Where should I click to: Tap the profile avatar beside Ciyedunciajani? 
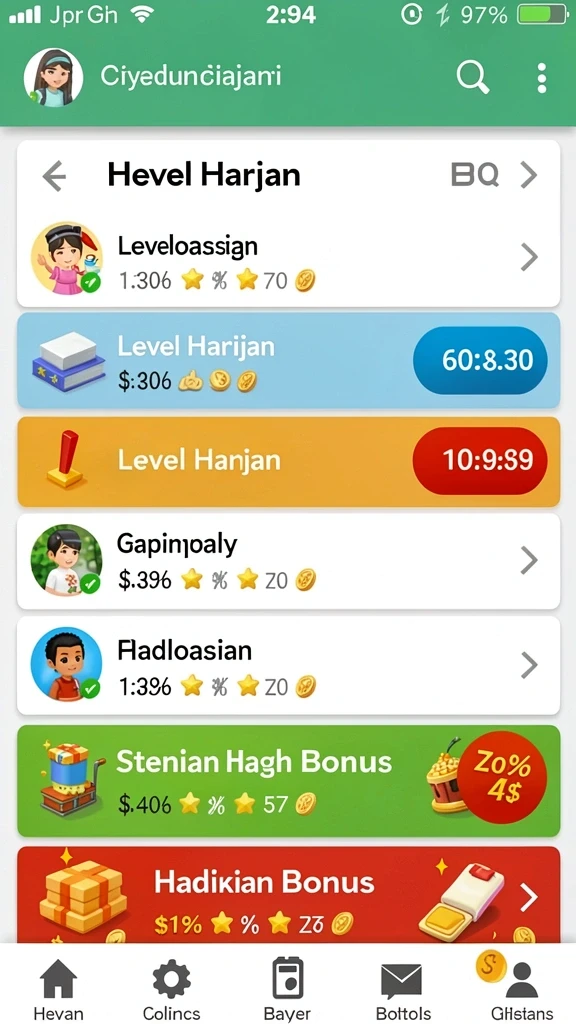[x=54, y=78]
